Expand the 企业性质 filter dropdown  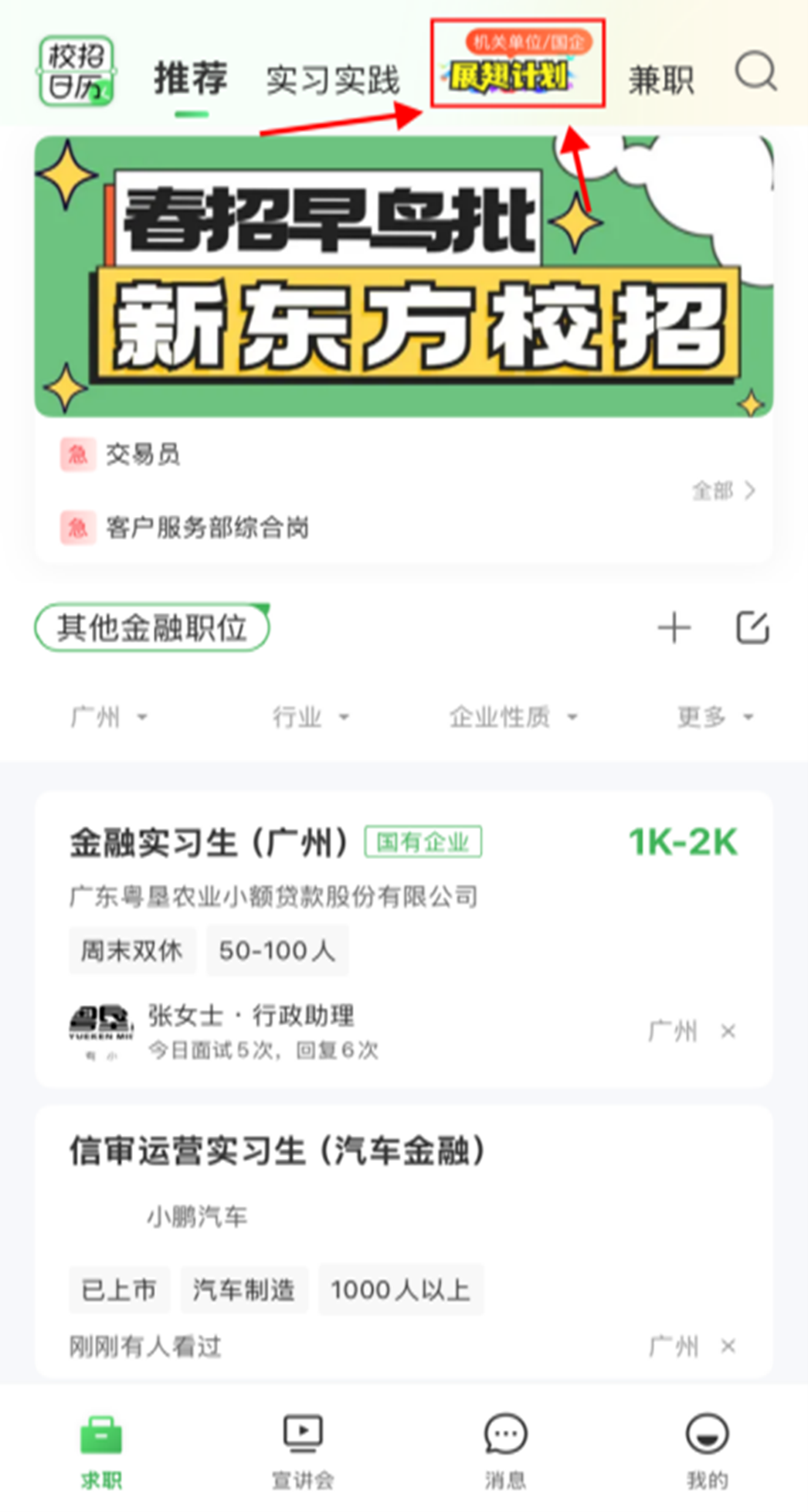[x=513, y=717]
